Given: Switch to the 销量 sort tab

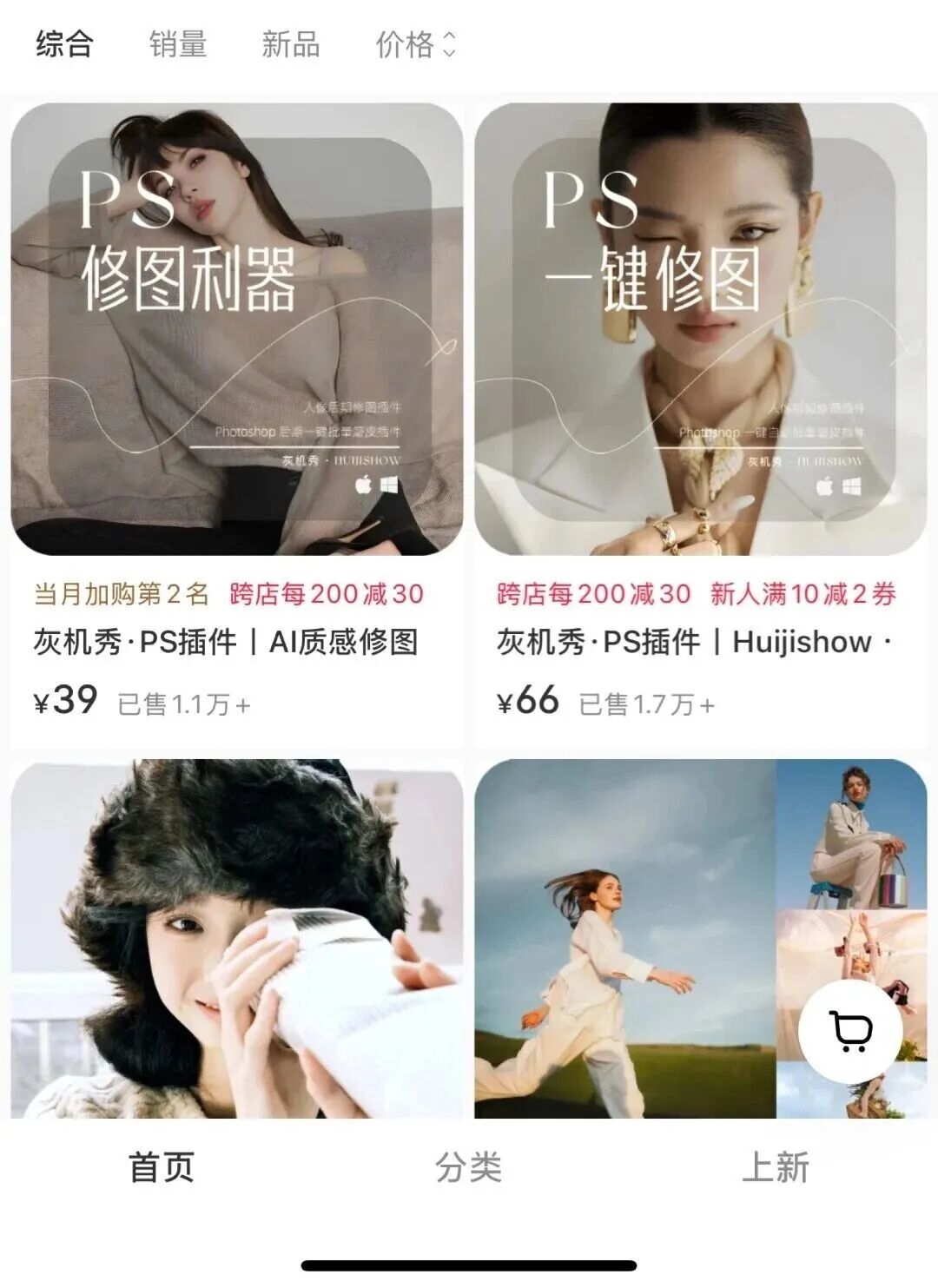Looking at the screenshot, I should tap(178, 44).
